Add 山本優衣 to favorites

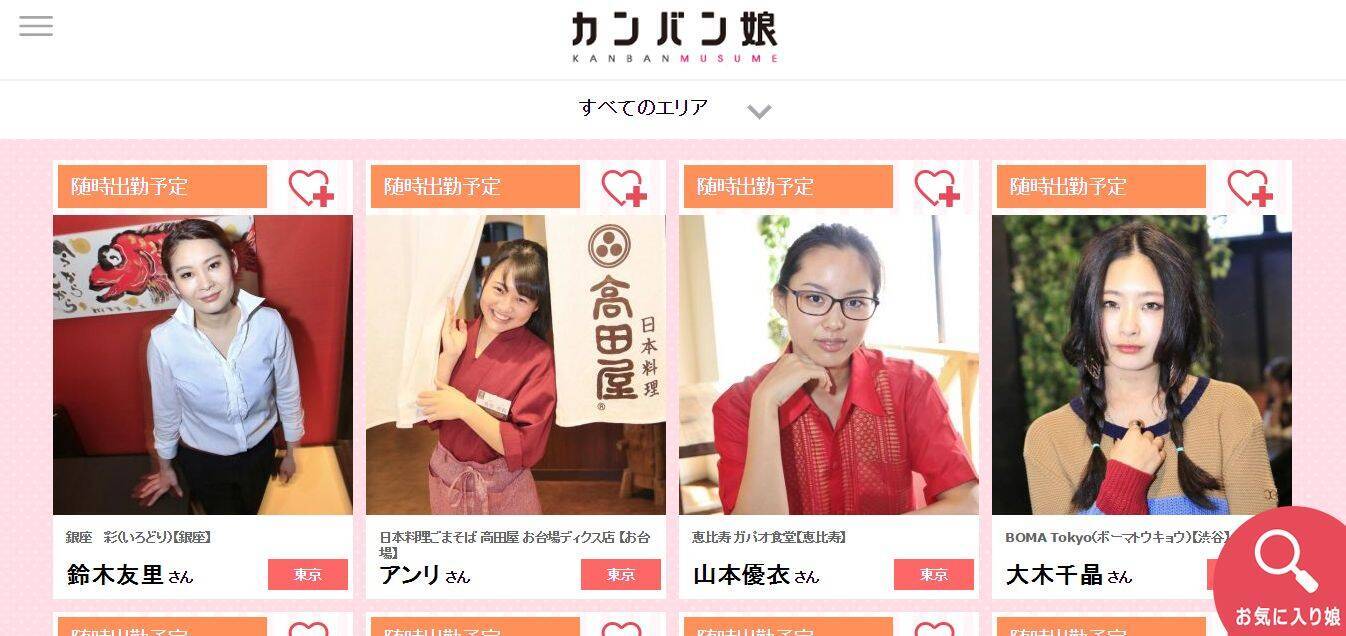pyautogui.click(x=937, y=187)
